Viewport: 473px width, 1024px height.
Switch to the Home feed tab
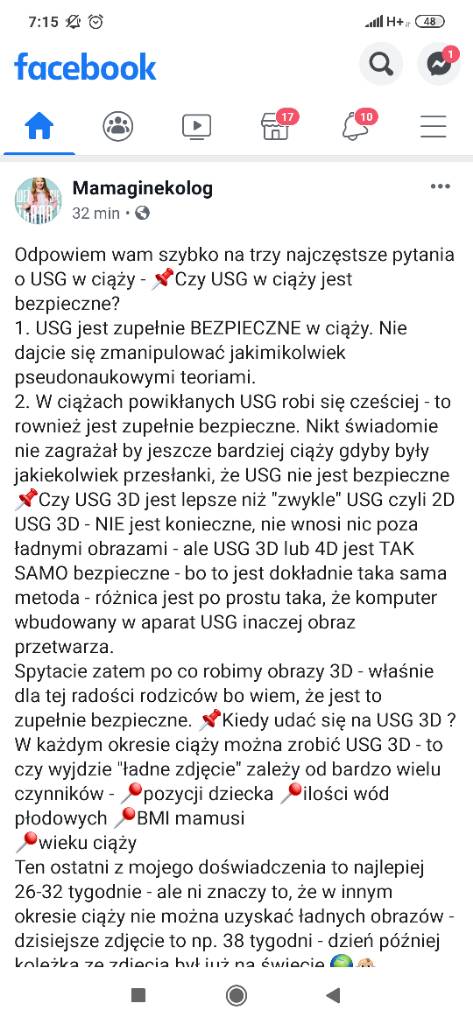[39, 125]
